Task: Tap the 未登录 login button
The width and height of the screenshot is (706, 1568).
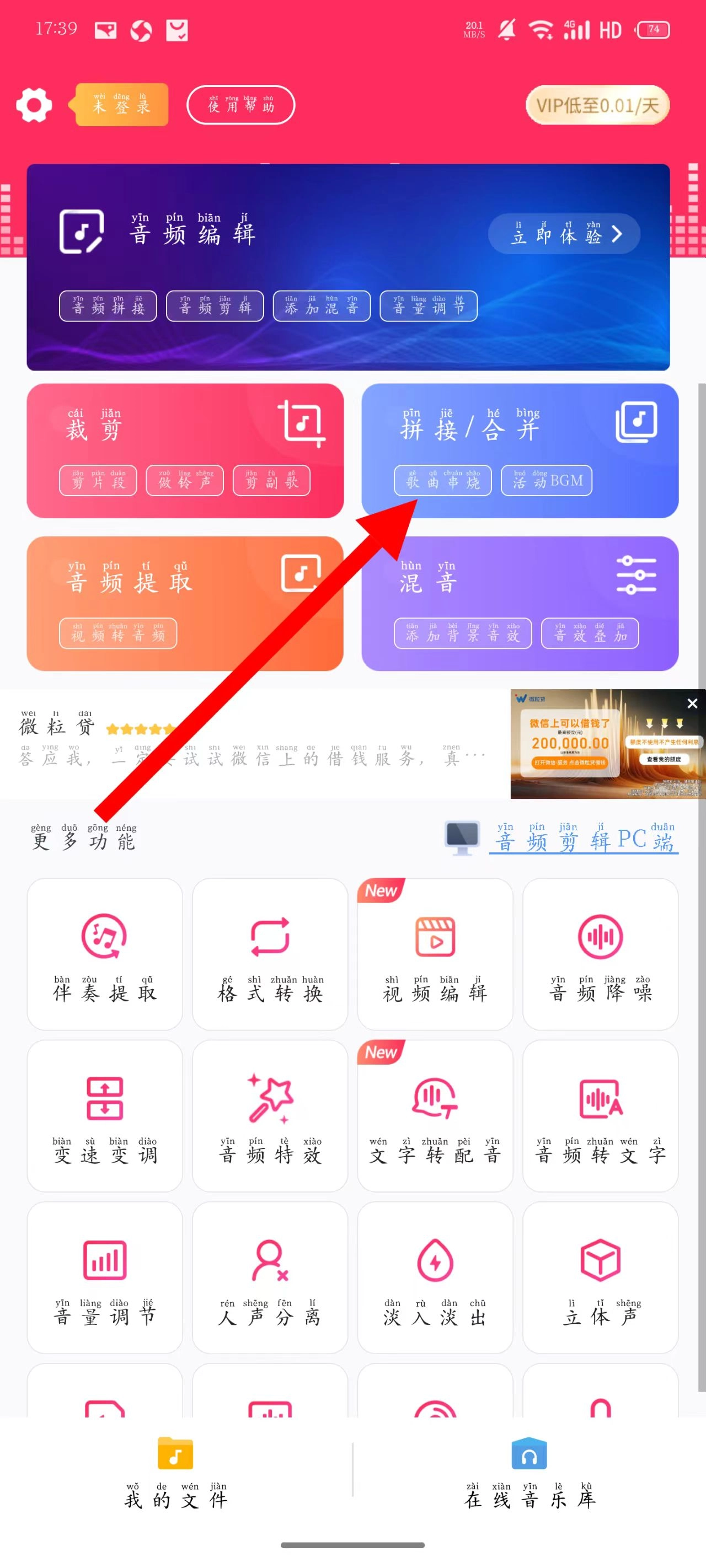Action: [x=121, y=105]
